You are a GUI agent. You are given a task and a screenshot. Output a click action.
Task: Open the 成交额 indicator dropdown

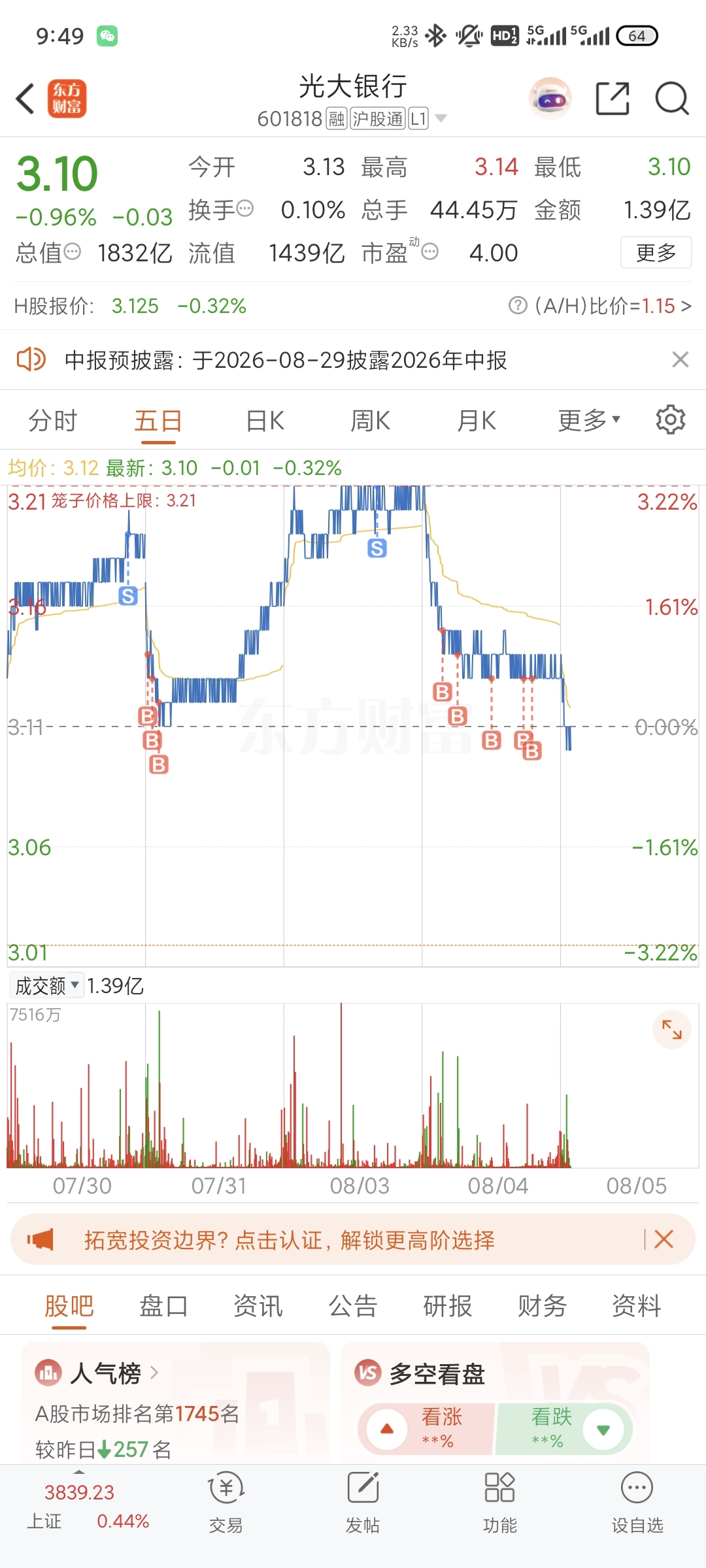click(x=46, y=985)
